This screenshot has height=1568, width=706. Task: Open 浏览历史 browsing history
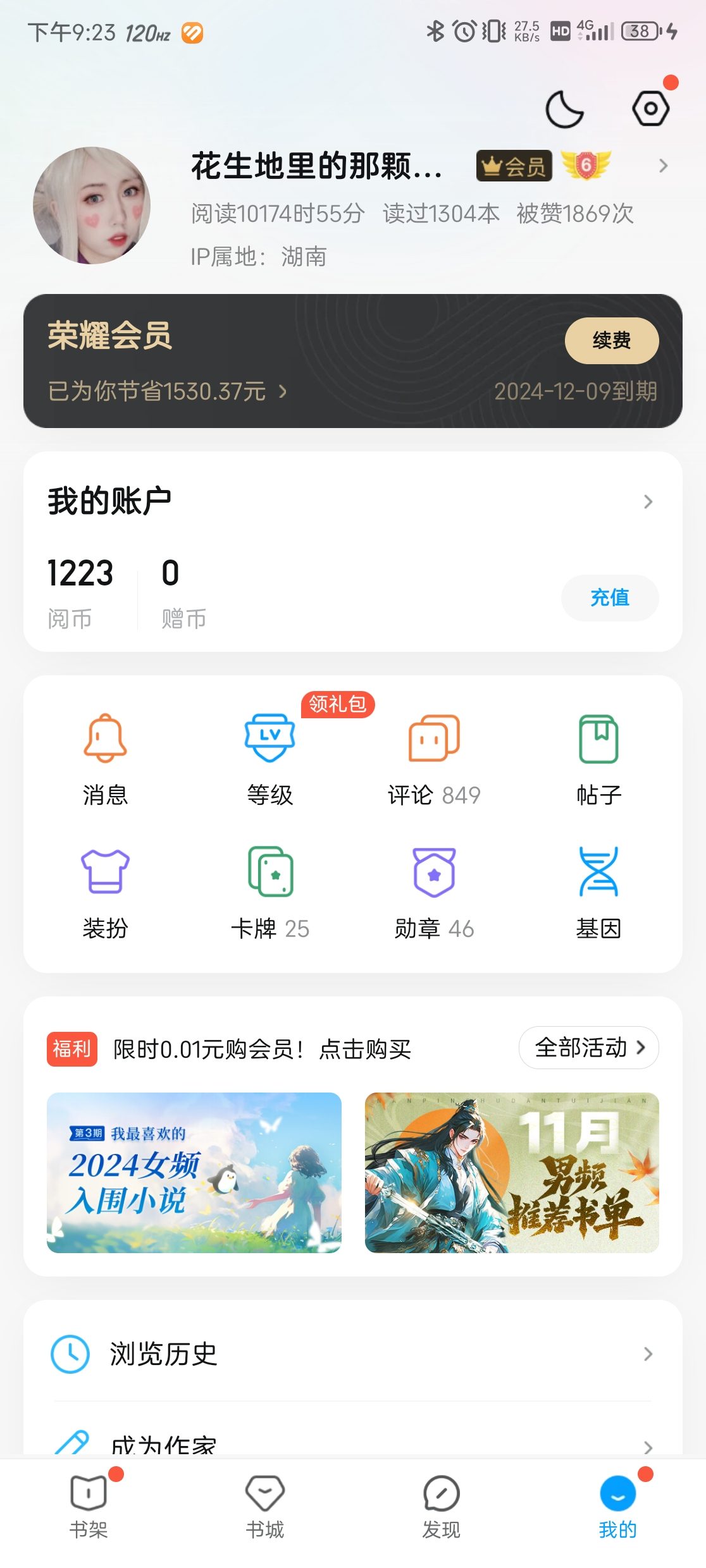(352, 1354)
